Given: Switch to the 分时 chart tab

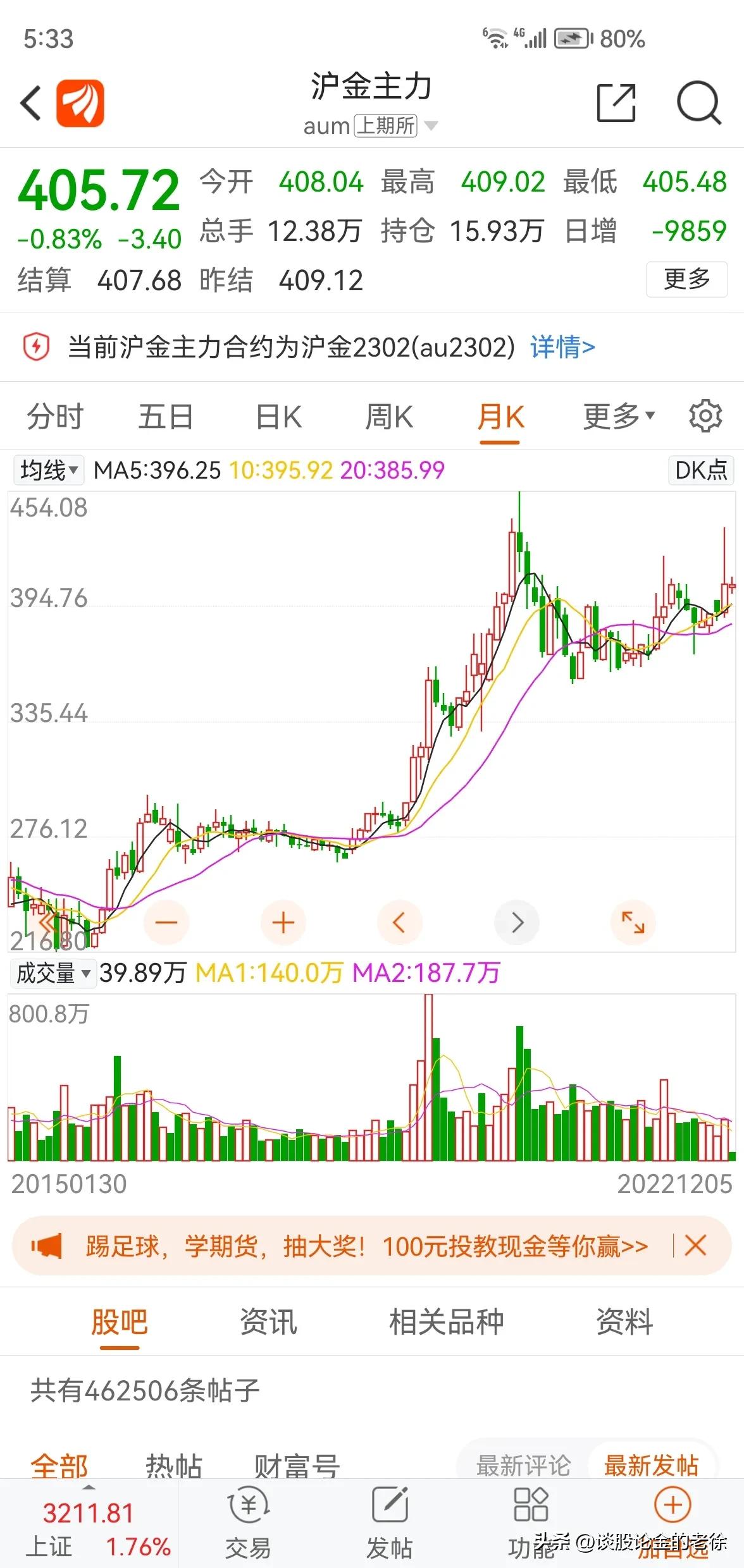Looking at the screenshot, I should coord(55,417).
